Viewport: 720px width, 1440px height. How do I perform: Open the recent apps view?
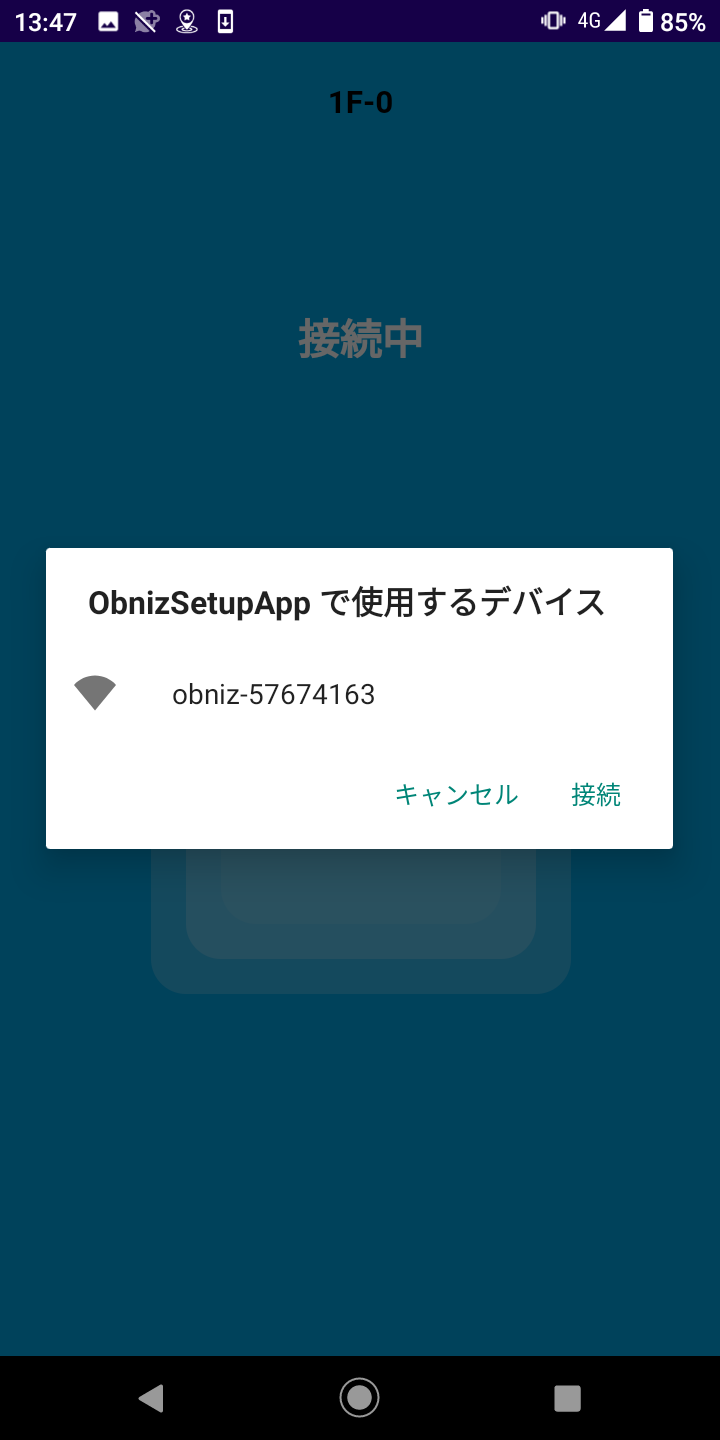[567, 1398]
